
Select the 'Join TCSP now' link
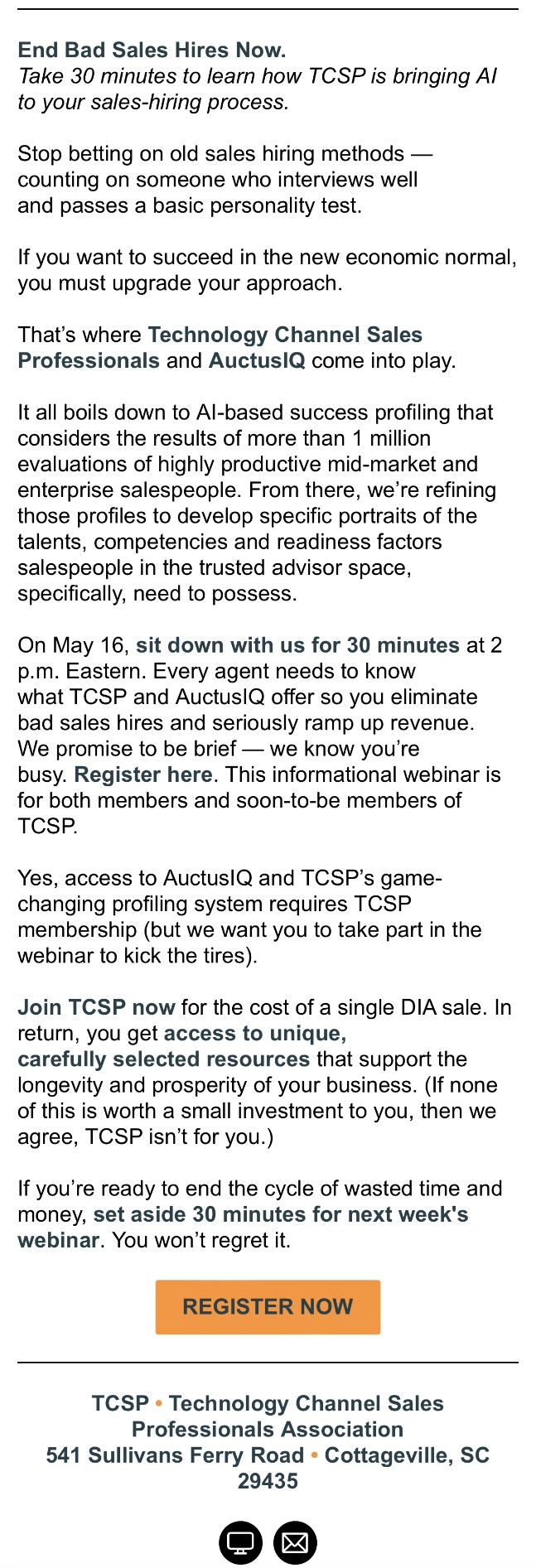[x=96, y=1007]
